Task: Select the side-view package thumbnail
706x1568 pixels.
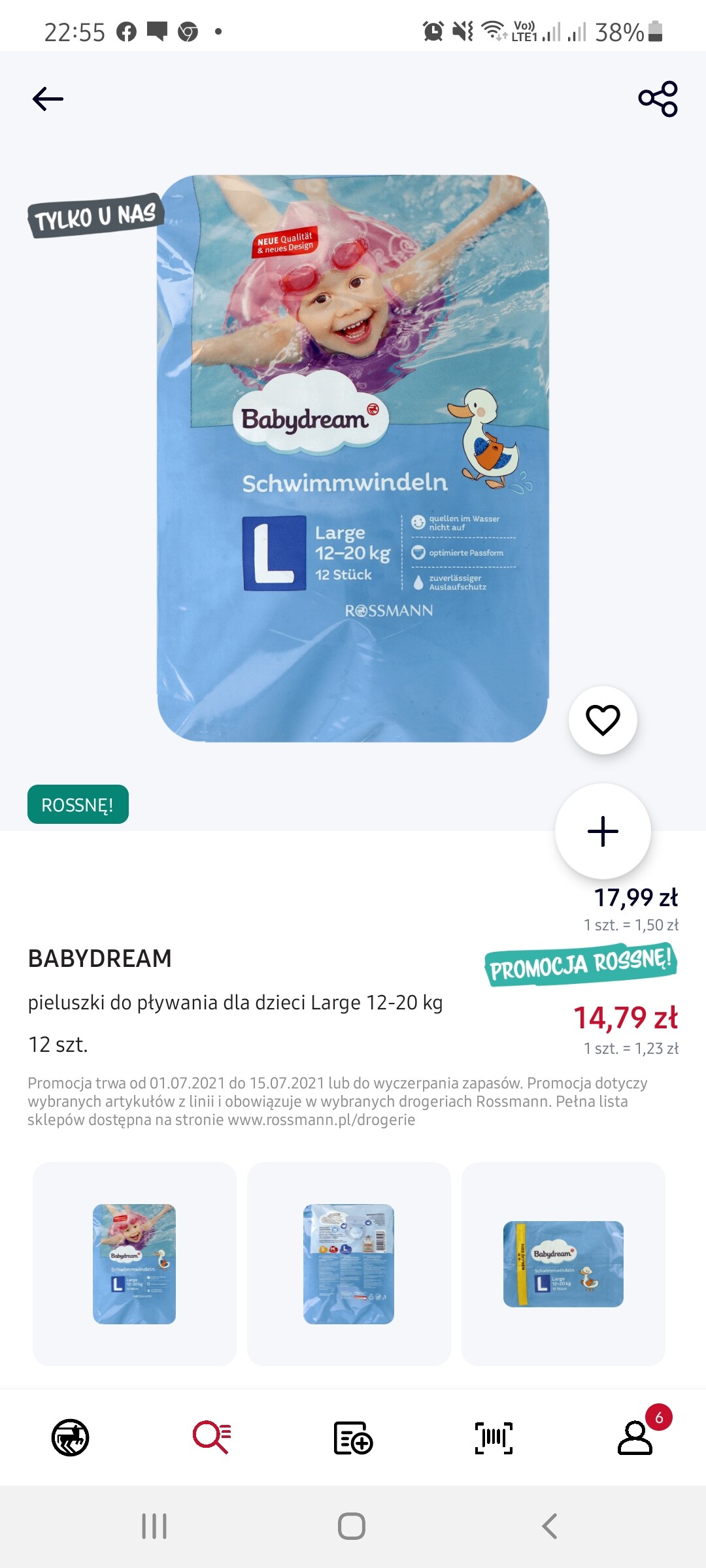Action: tap(563, 1264)
